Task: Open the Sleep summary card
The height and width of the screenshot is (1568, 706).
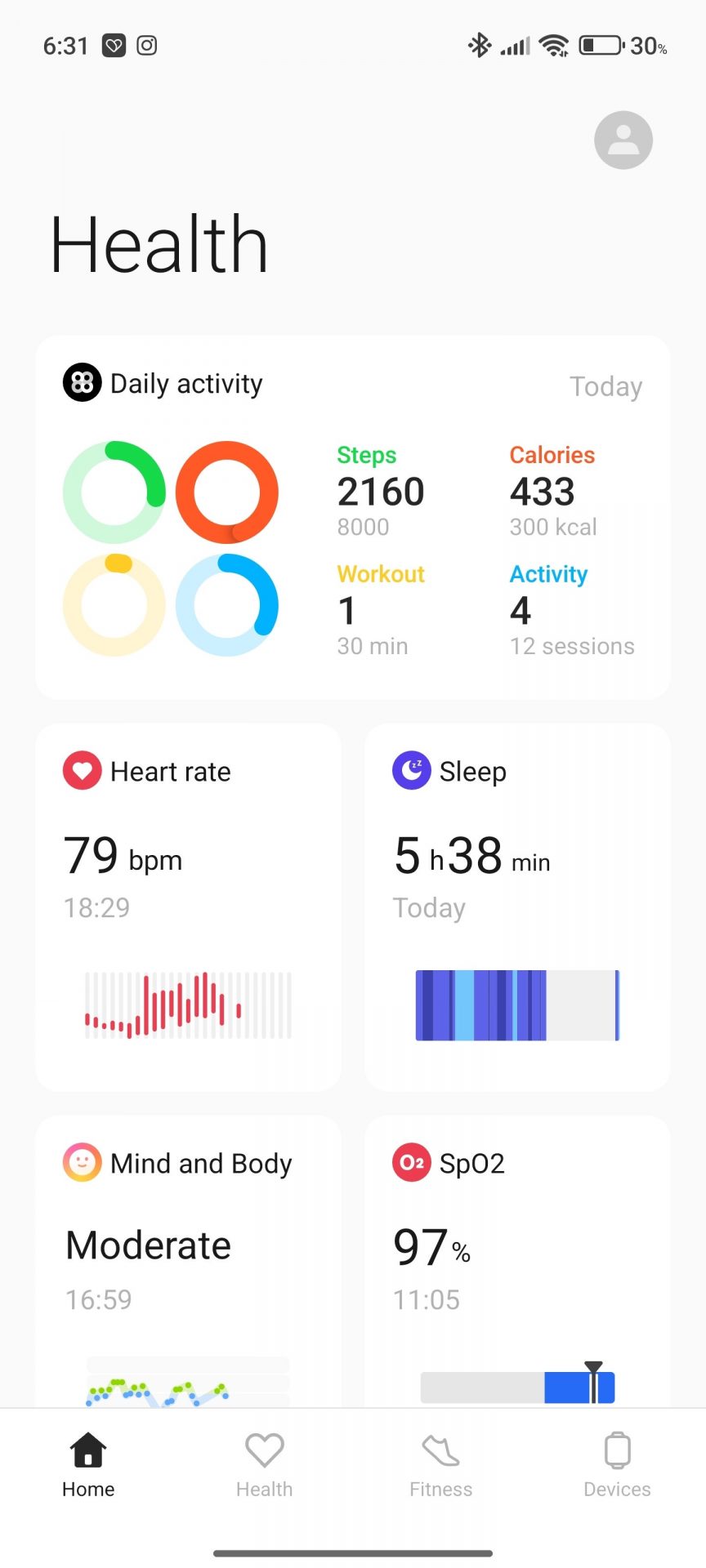Action: tap(517, 906)
